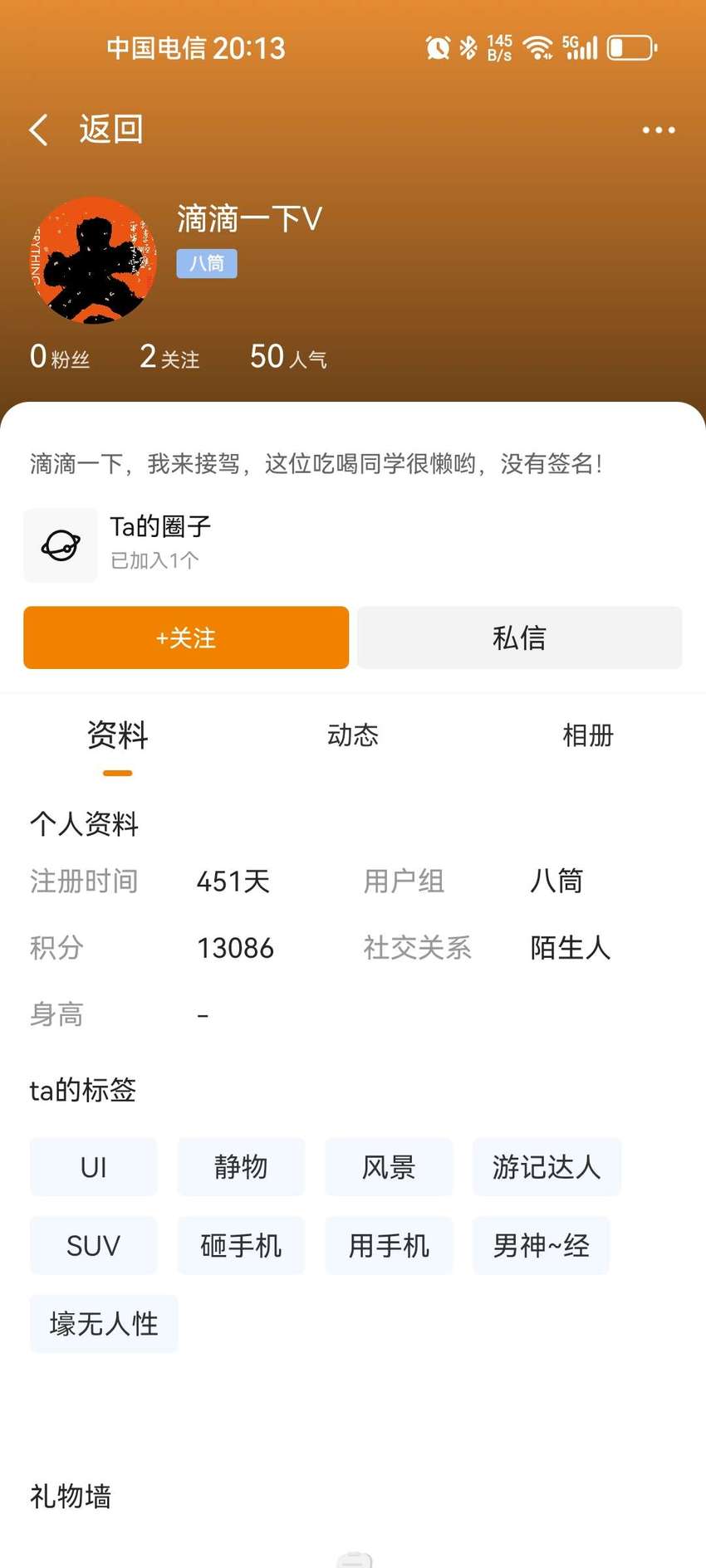
Task: Tap the 返回 back arrow
Action: tap(39, 130)
